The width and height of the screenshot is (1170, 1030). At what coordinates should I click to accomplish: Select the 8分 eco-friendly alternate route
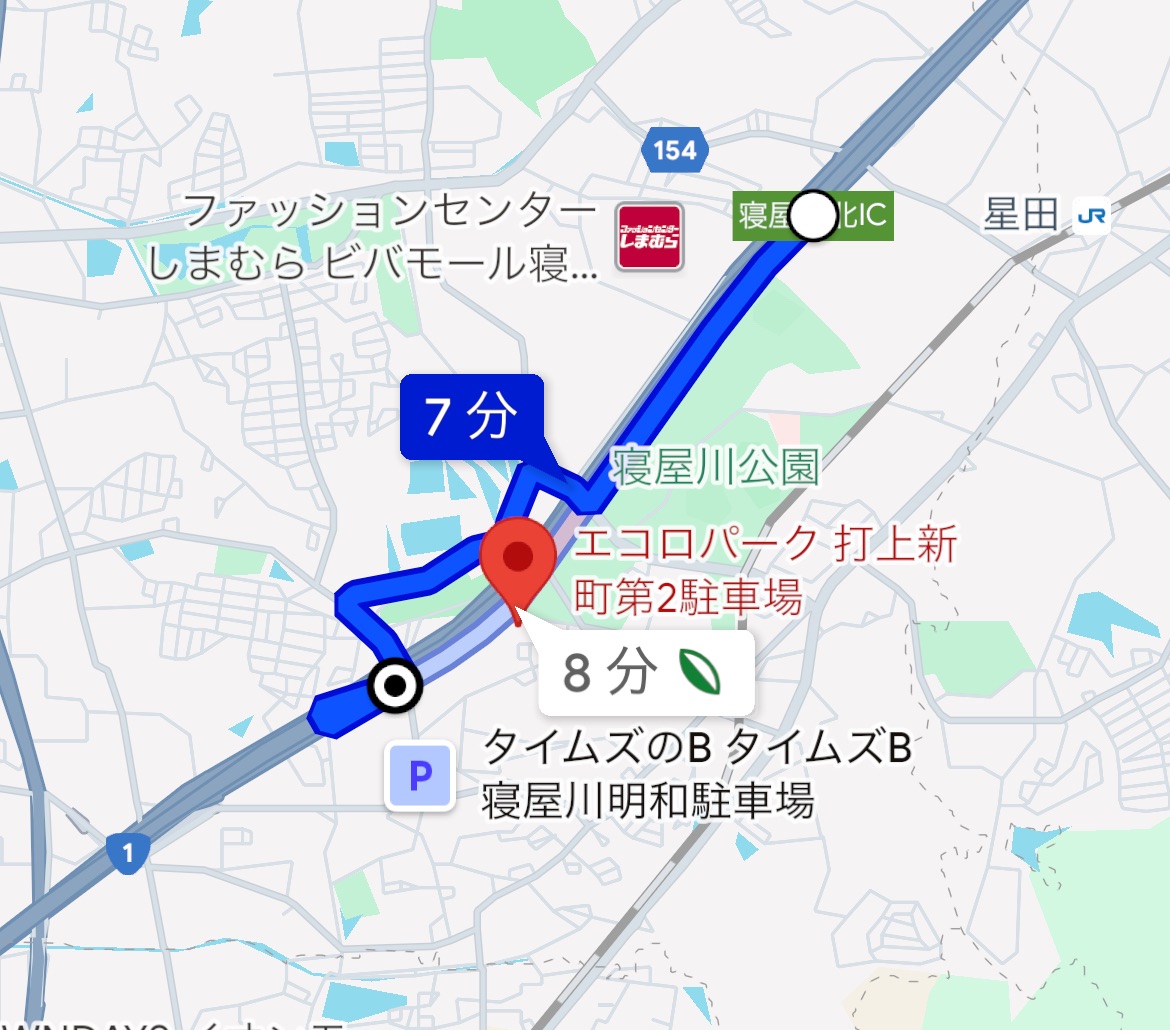pos(645,674)
